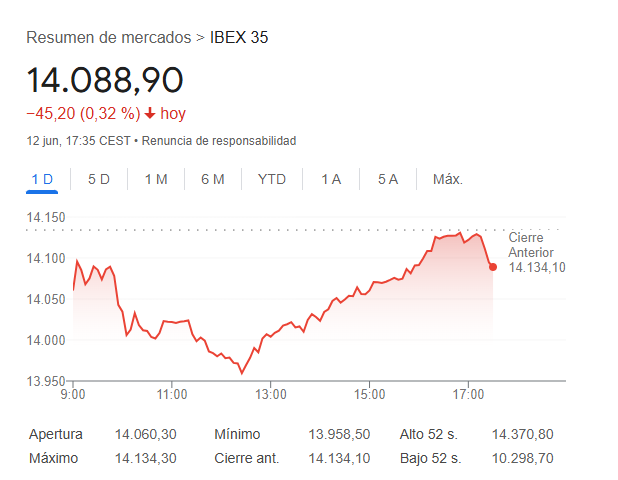Open Resumen de mercados breadcrumb link
Image resolution: width=618 pixels, height=480 pixels.
(108, 38)
